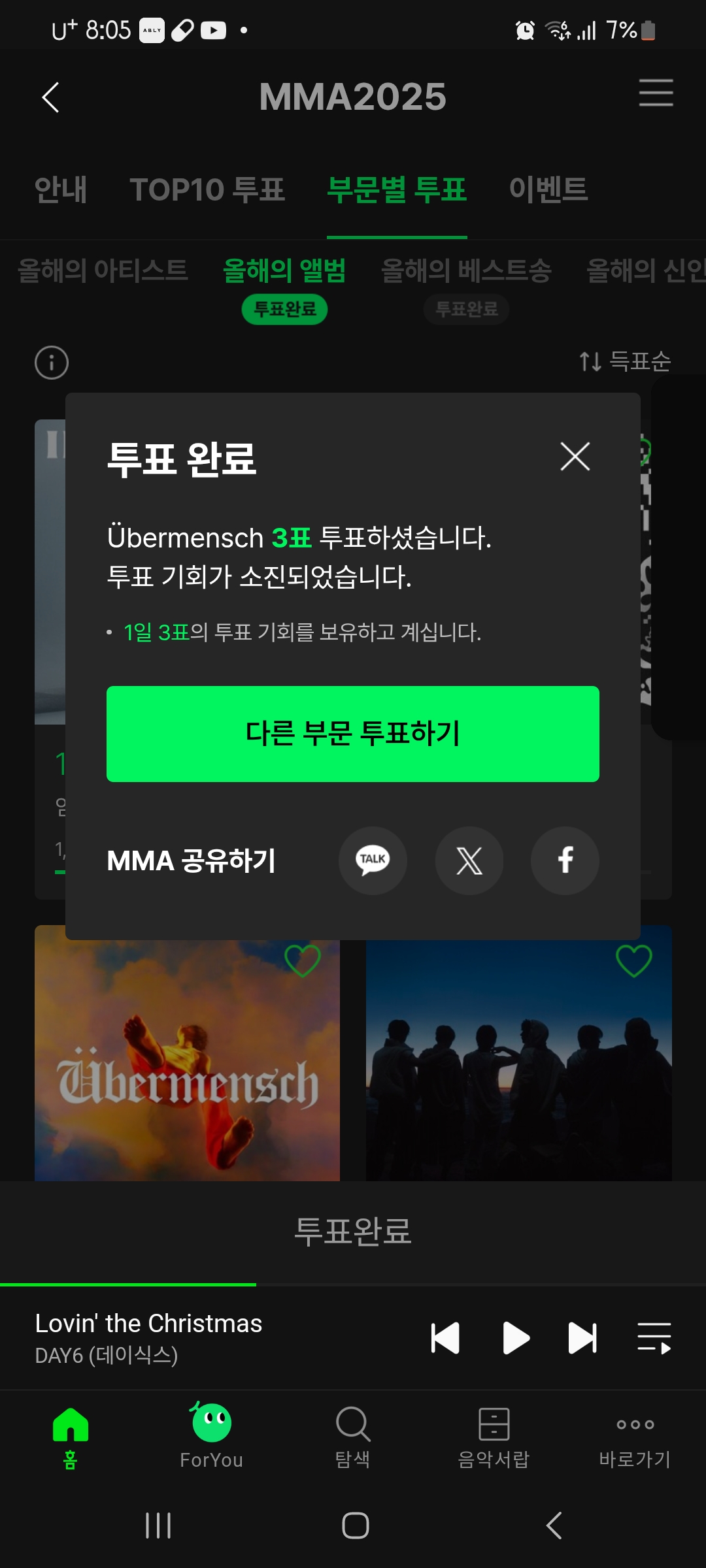Viewport: 706px width, 1568px height.
Task: Share MMA on X
Action: (x=469, y=861)
